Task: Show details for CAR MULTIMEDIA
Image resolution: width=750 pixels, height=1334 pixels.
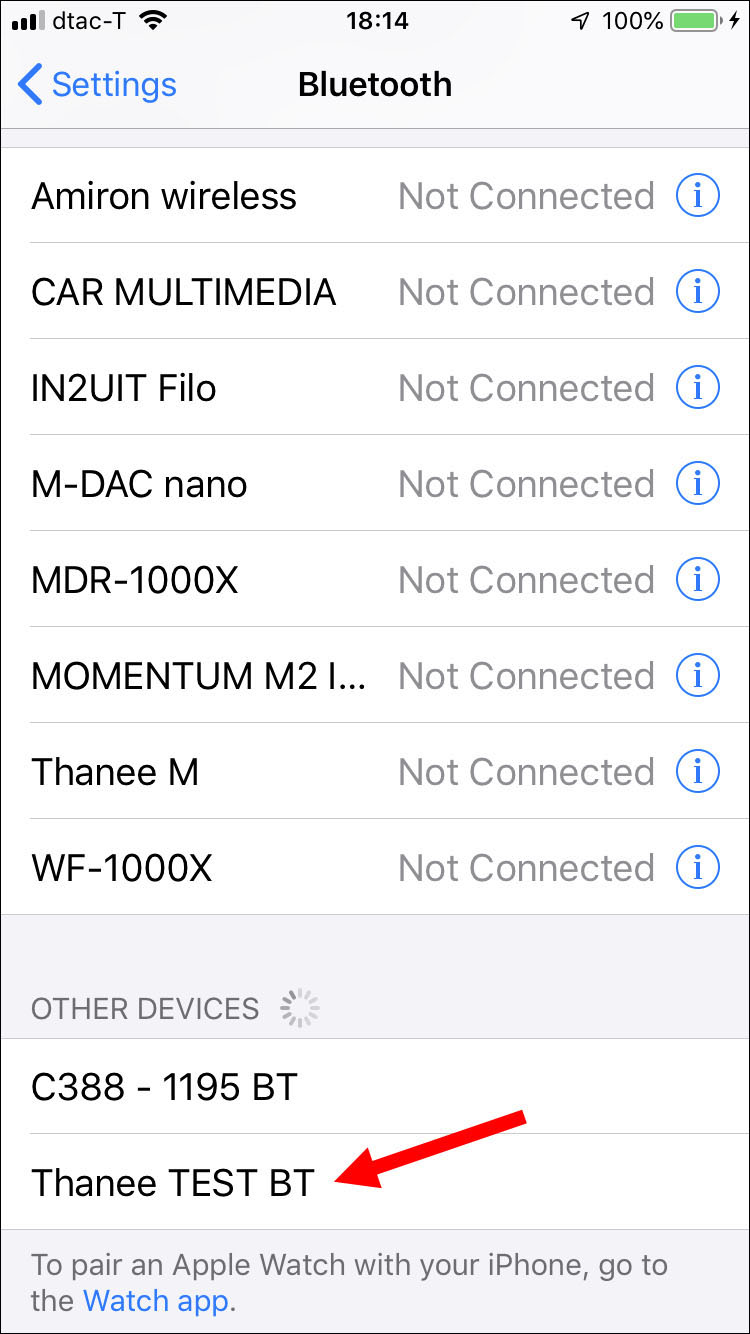Action: click(697, 292)
